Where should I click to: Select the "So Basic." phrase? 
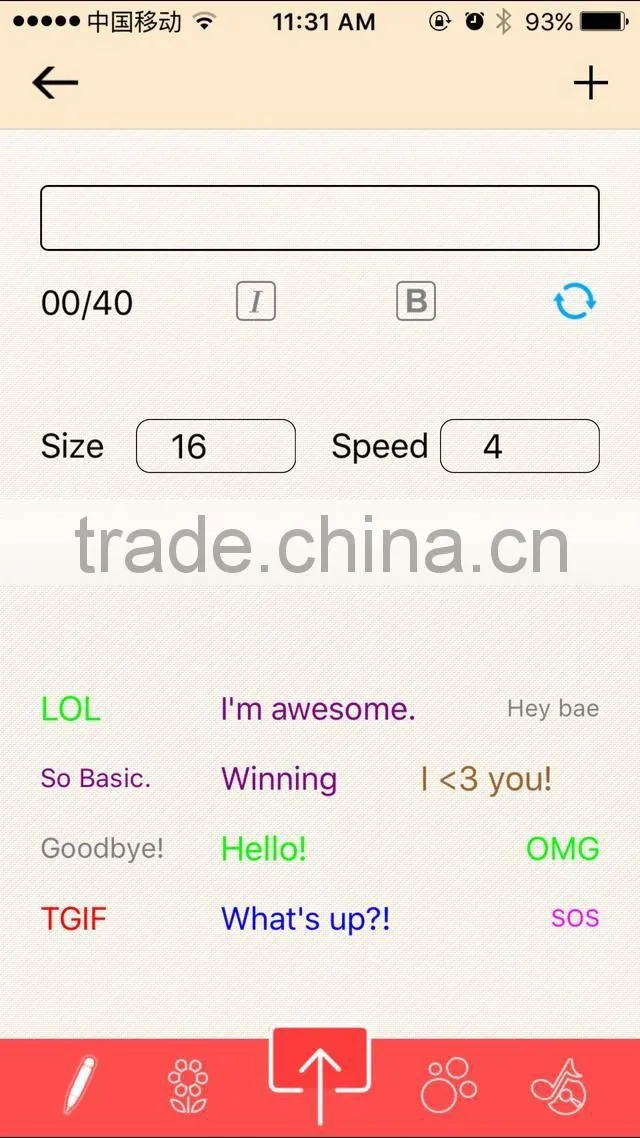[96, 778]
